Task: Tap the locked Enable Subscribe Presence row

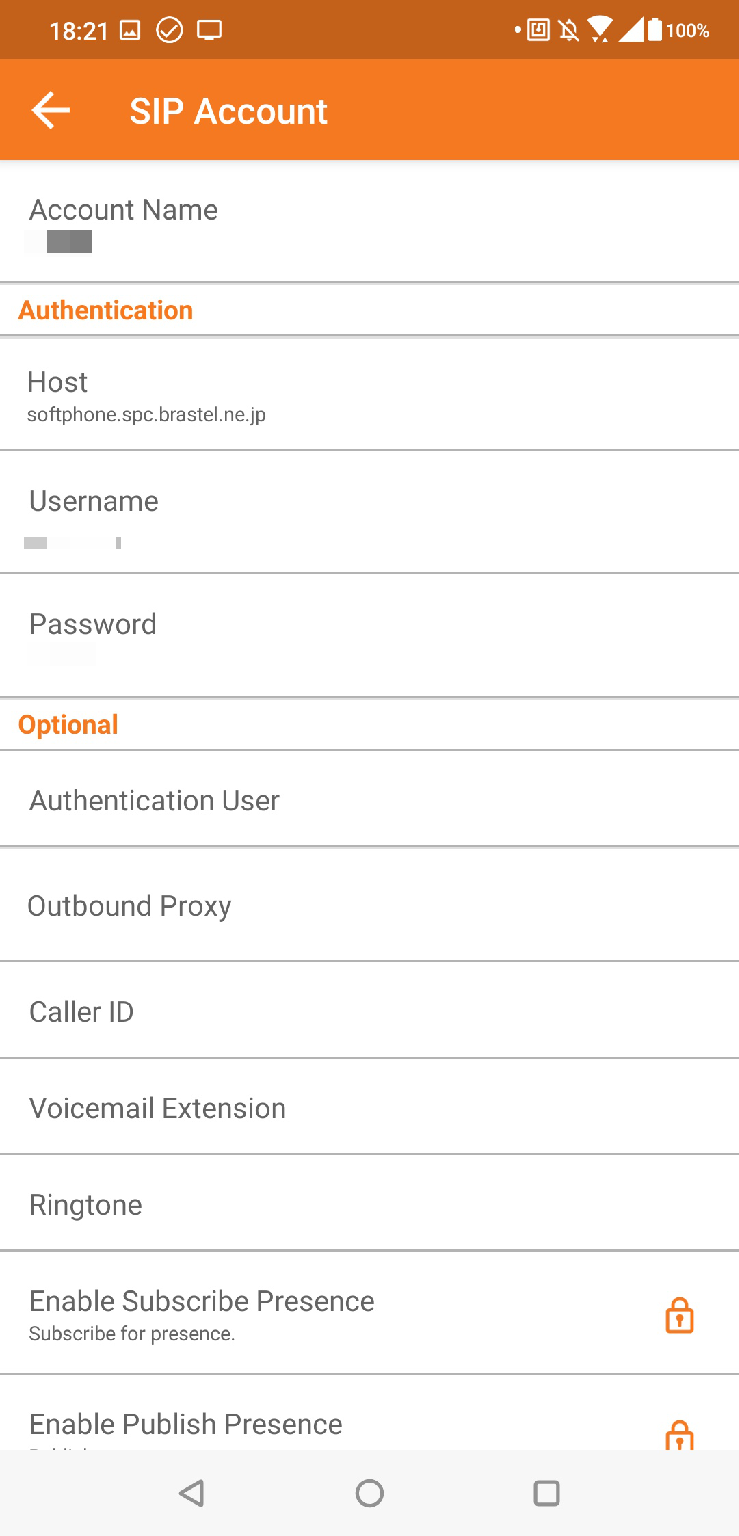Action: pyautogui.click(x=369, y=1313)
